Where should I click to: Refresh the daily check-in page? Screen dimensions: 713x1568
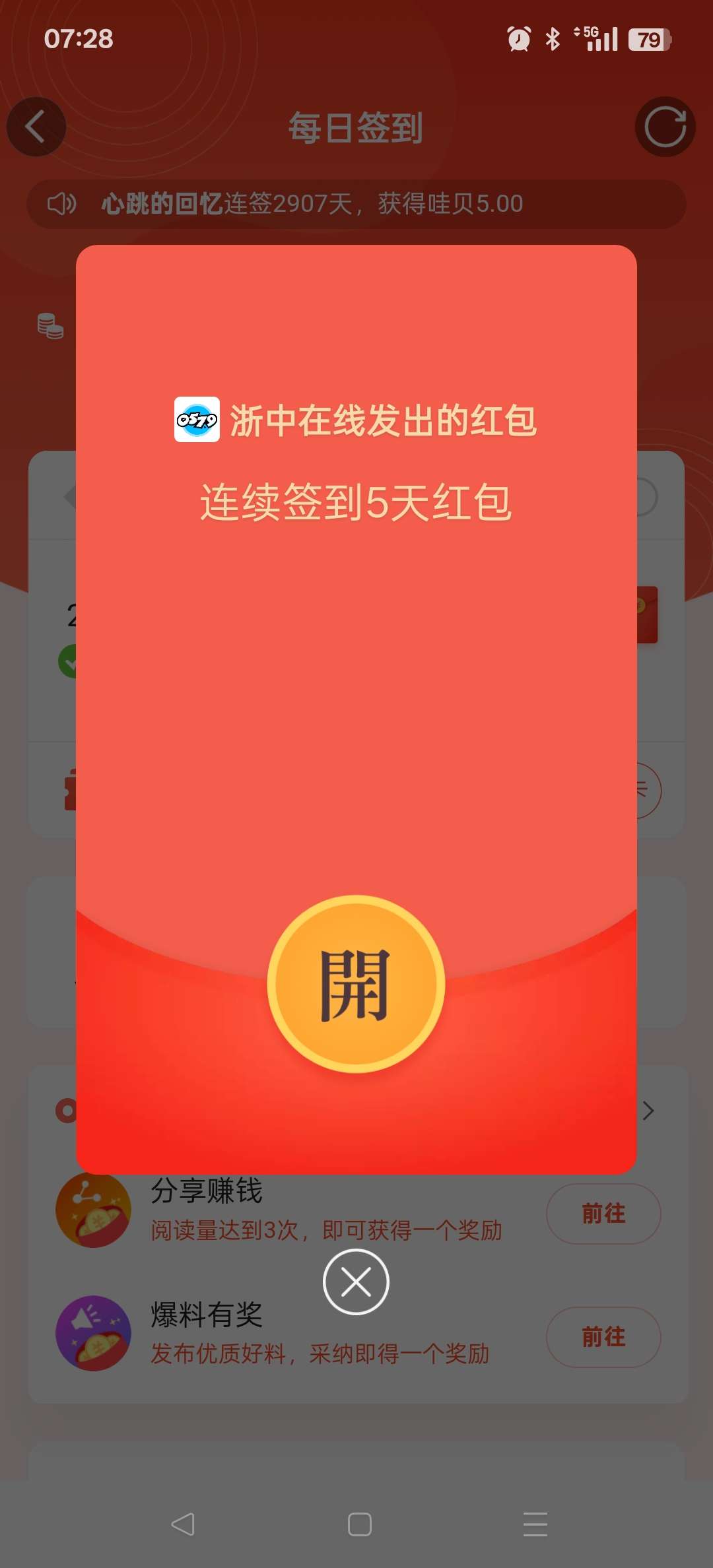click(x=665, y=127)
